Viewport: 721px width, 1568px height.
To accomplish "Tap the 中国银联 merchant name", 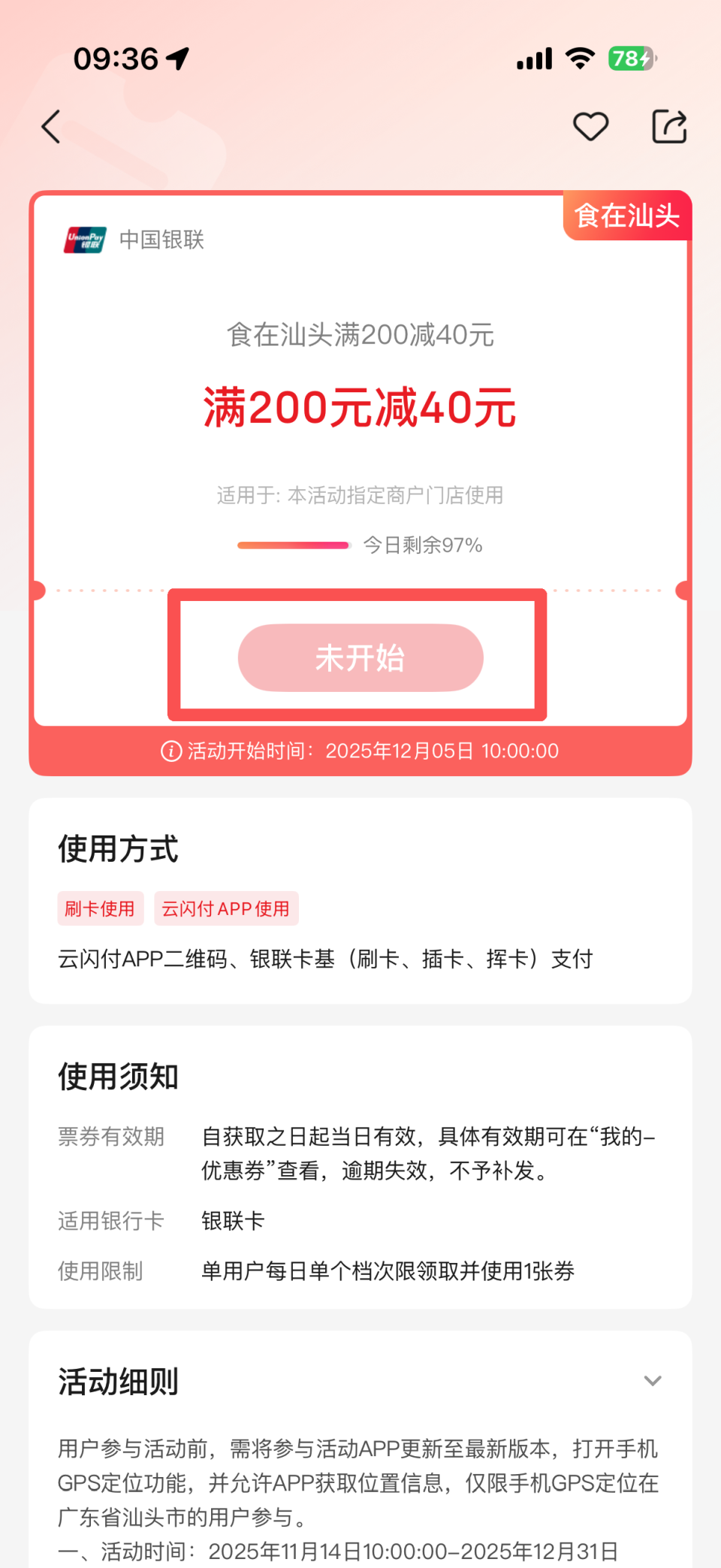I will click(160, 240).
